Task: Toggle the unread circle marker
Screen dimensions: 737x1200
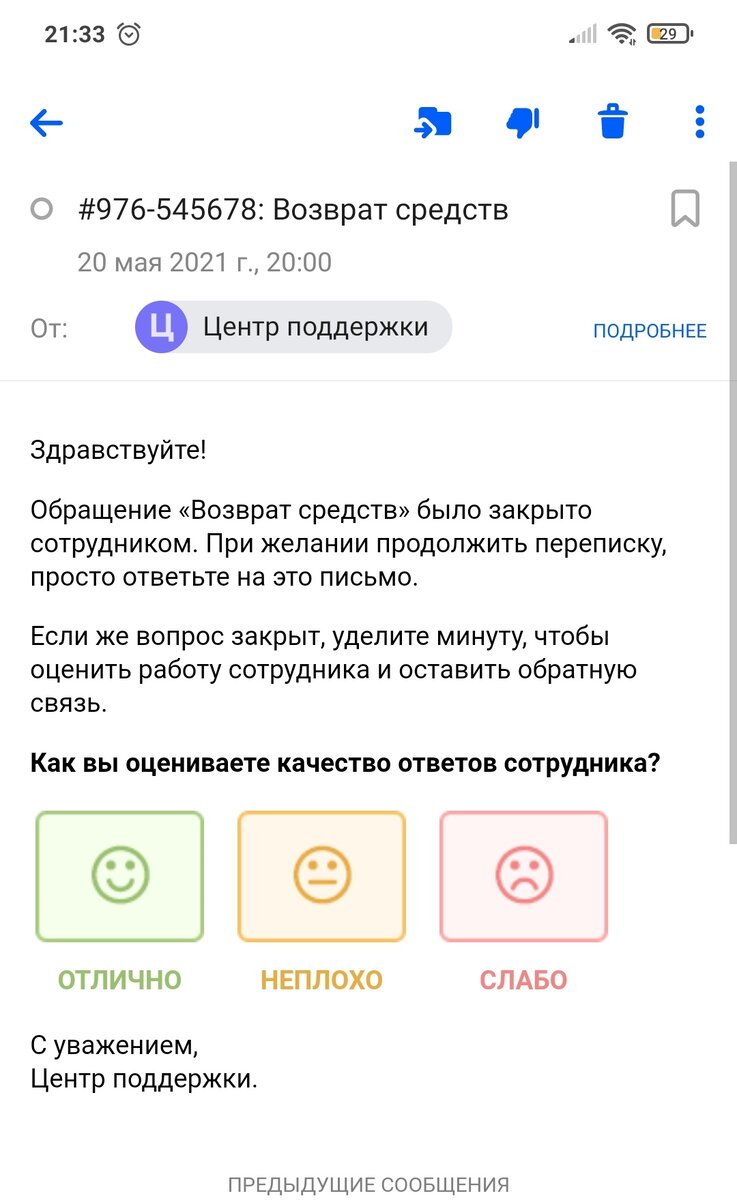Action: click(x=42, y=210)
